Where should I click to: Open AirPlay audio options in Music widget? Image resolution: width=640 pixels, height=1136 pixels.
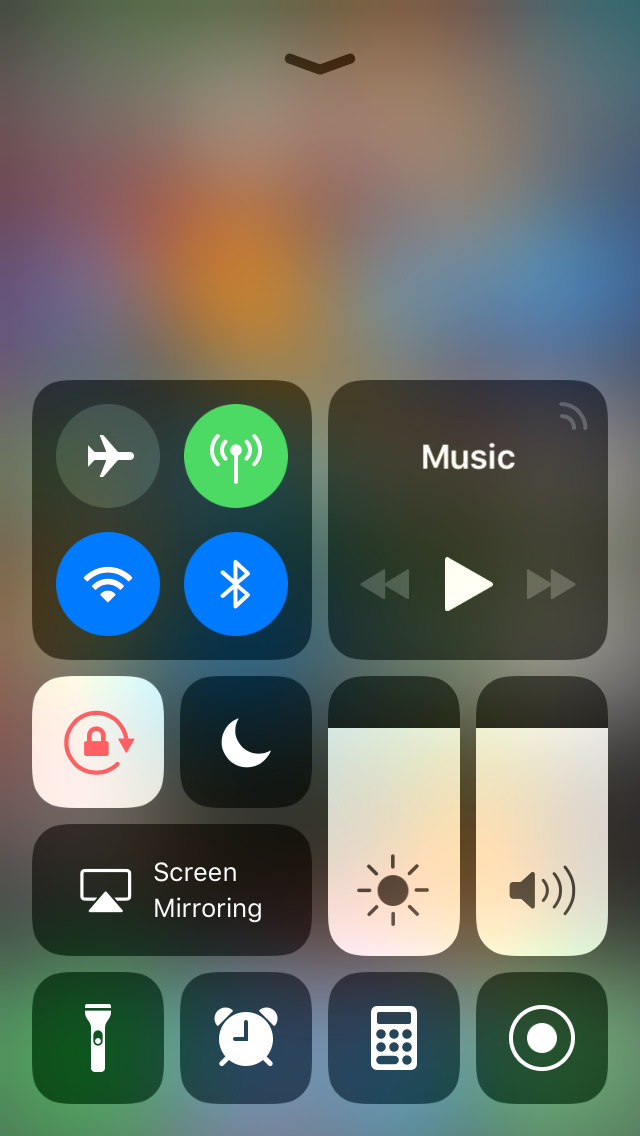(573, 416)
